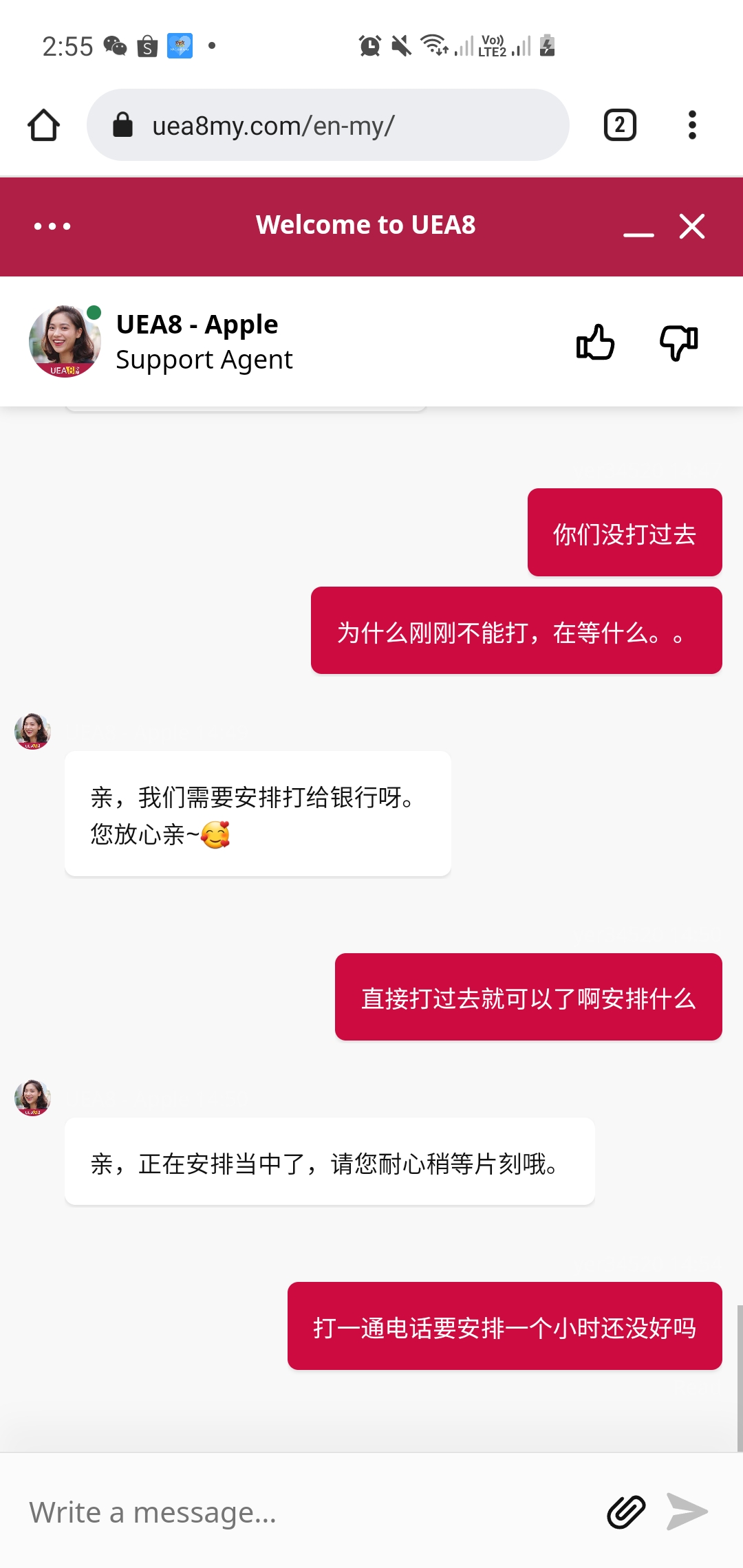Open the chat options three-dot menu
Screen dimensions: 743x1568
(52, 226)
